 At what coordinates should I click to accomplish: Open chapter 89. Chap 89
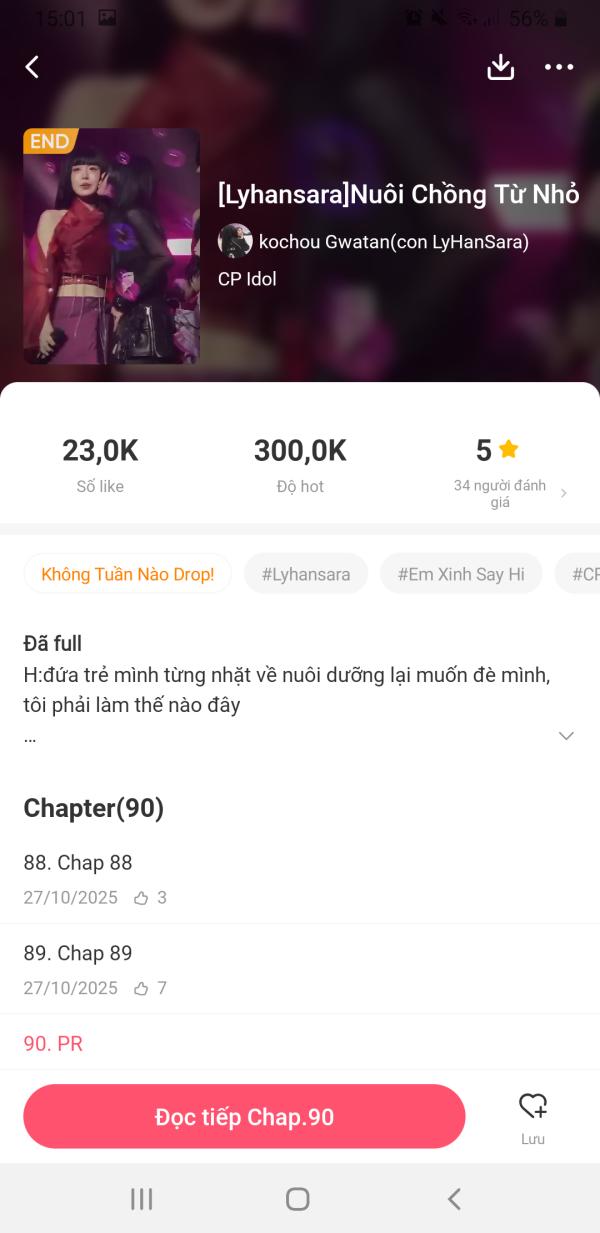[x=78, y=953]
